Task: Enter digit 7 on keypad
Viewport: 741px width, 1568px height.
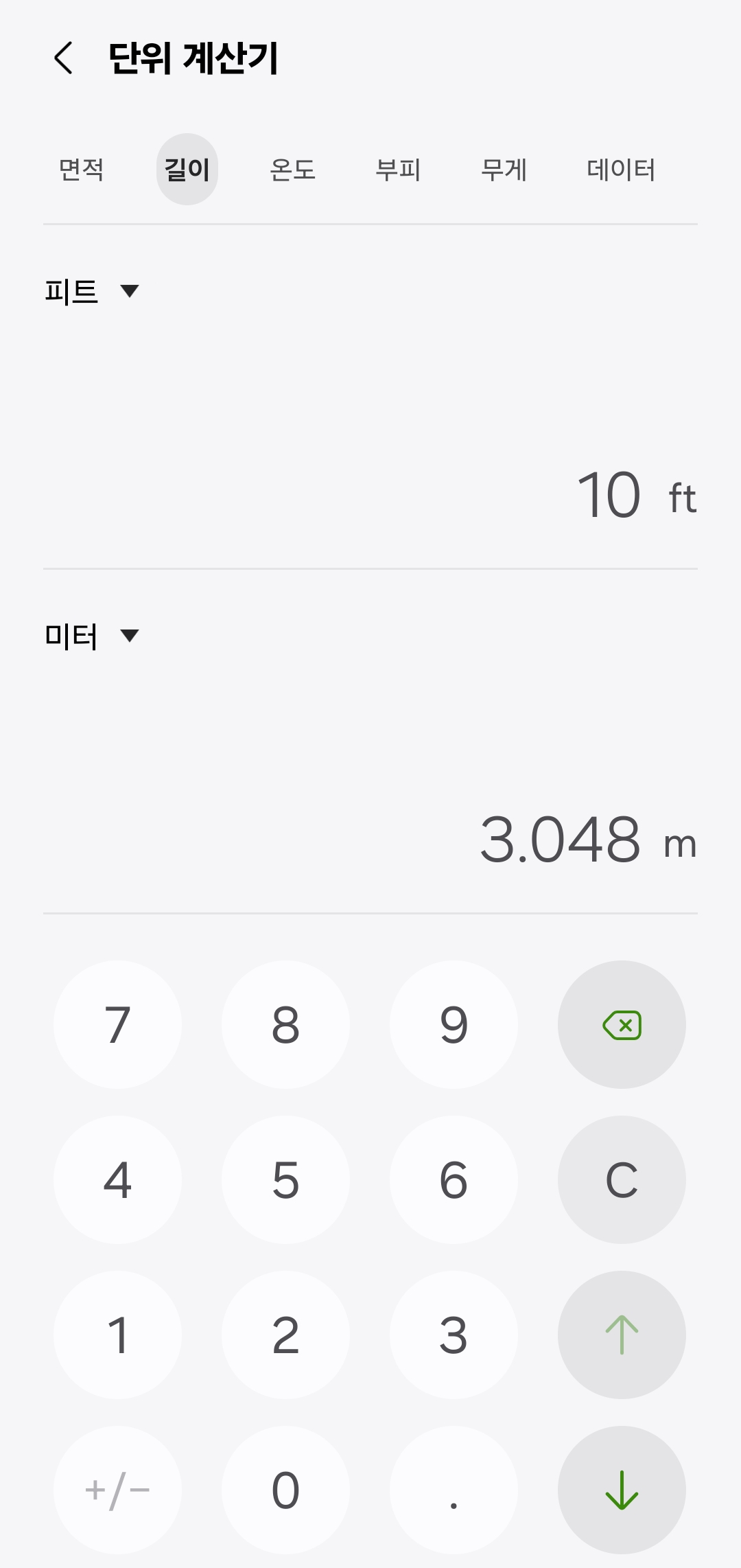Action: click(x=118, y=1025)
